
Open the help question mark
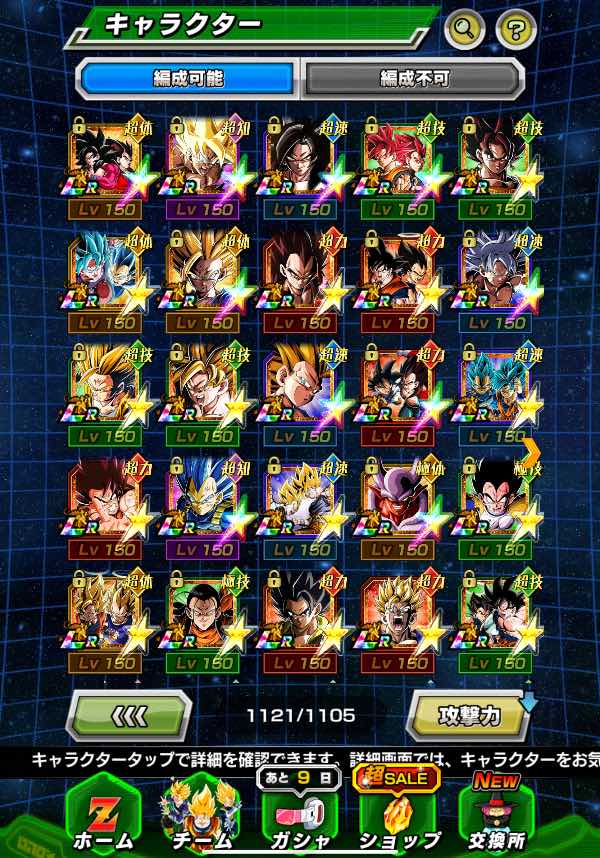click(516, 28)
